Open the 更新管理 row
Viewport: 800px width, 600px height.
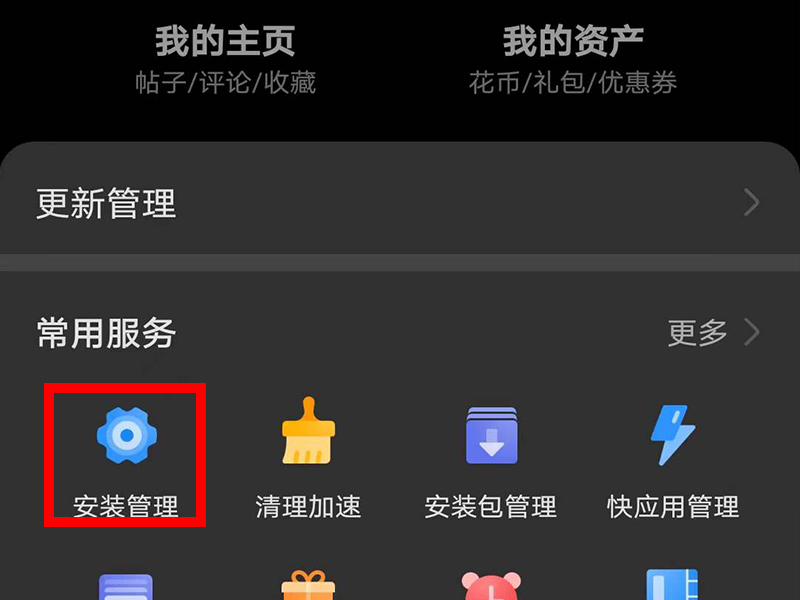coord(400,204)
